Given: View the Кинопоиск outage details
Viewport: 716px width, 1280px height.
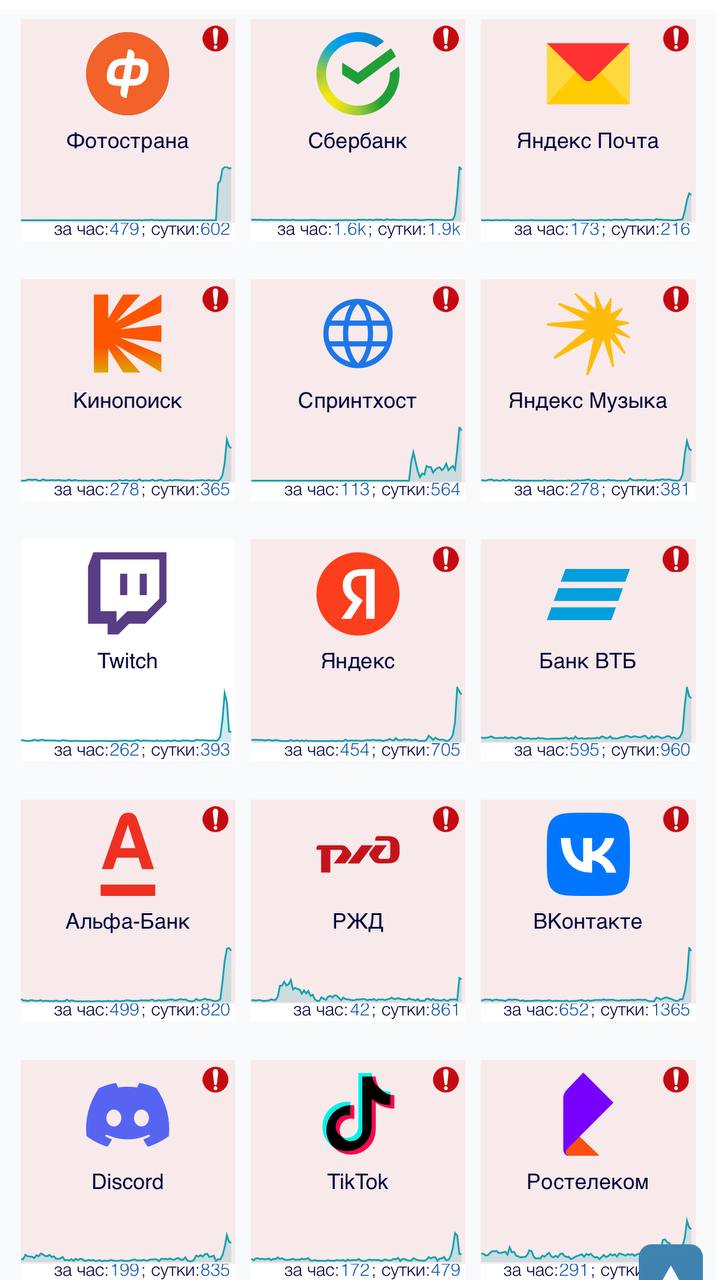Looking at the screenshot, I should coord(127,389).
